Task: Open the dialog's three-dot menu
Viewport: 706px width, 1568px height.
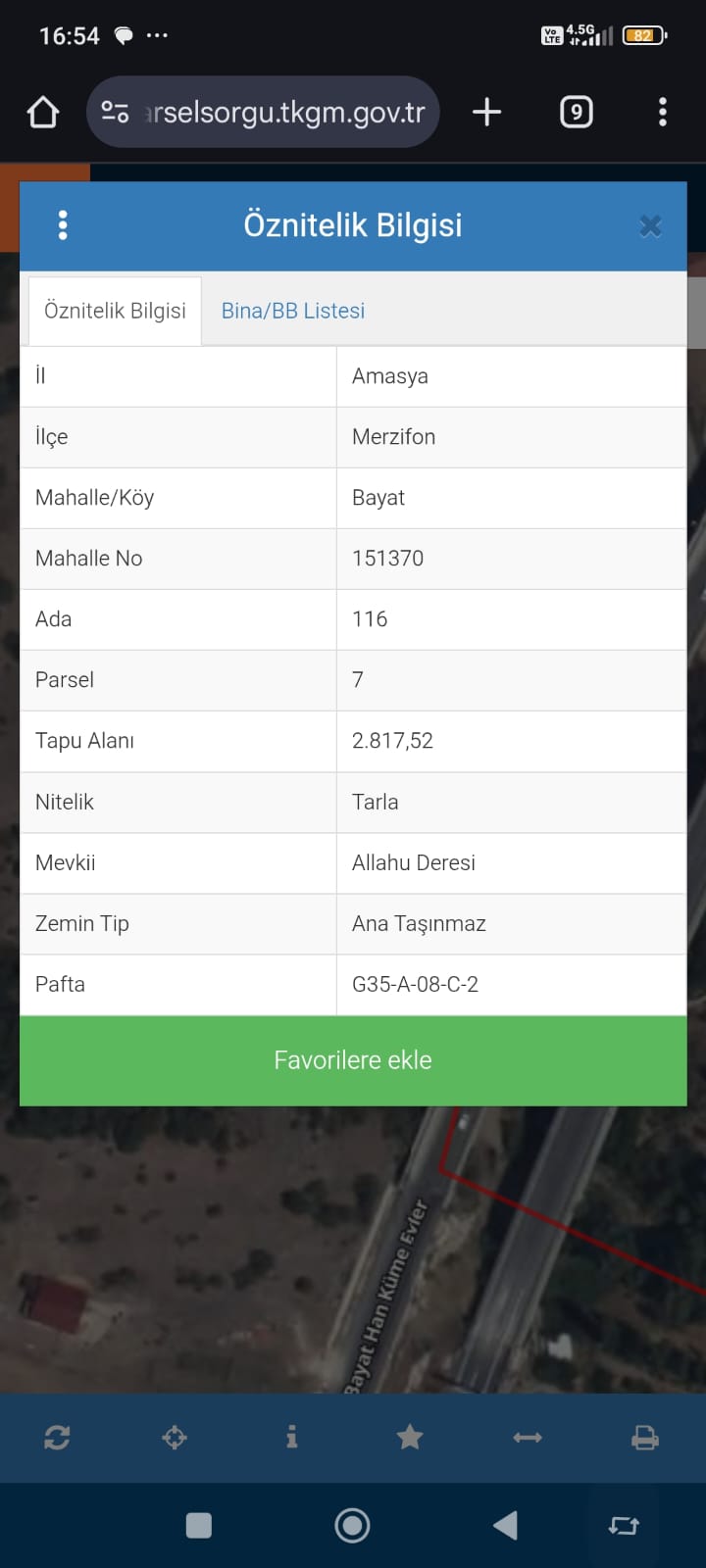Action: pos(63,225)
